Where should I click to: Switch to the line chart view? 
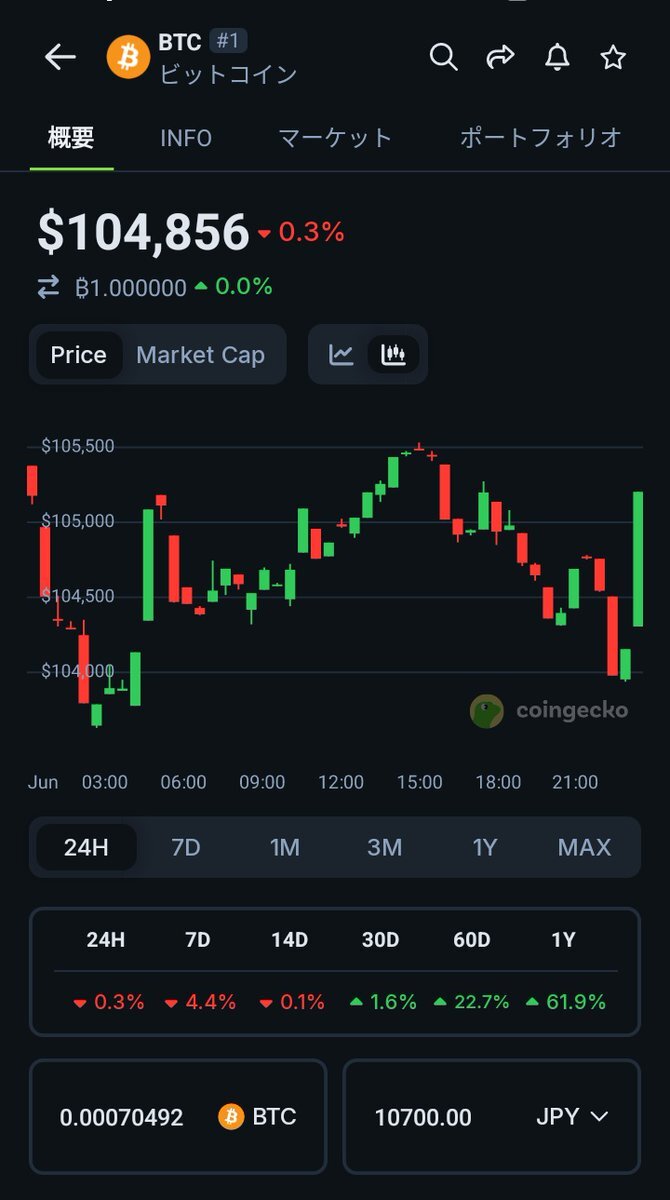[342, 354]
